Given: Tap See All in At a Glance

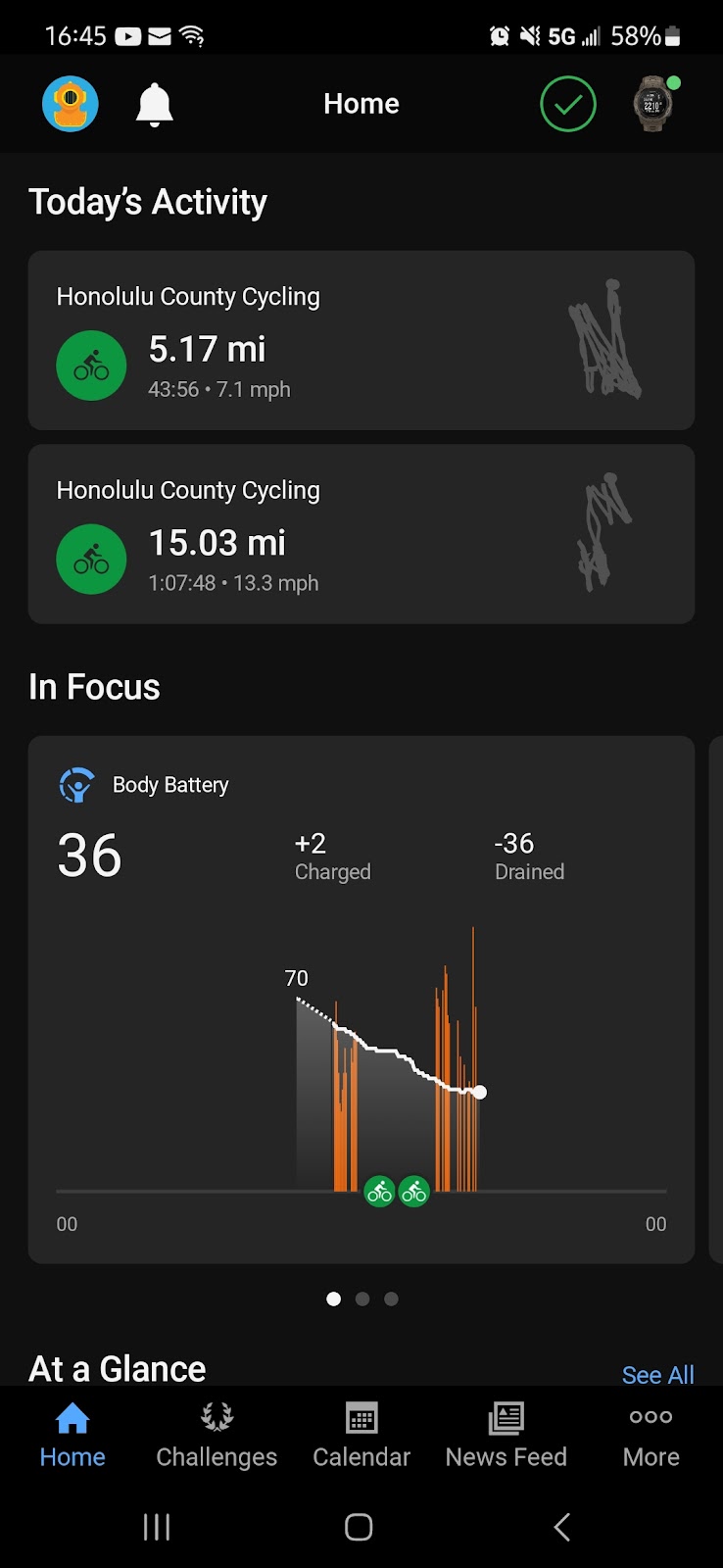Looking at the screenshot, I should 657,1375.
